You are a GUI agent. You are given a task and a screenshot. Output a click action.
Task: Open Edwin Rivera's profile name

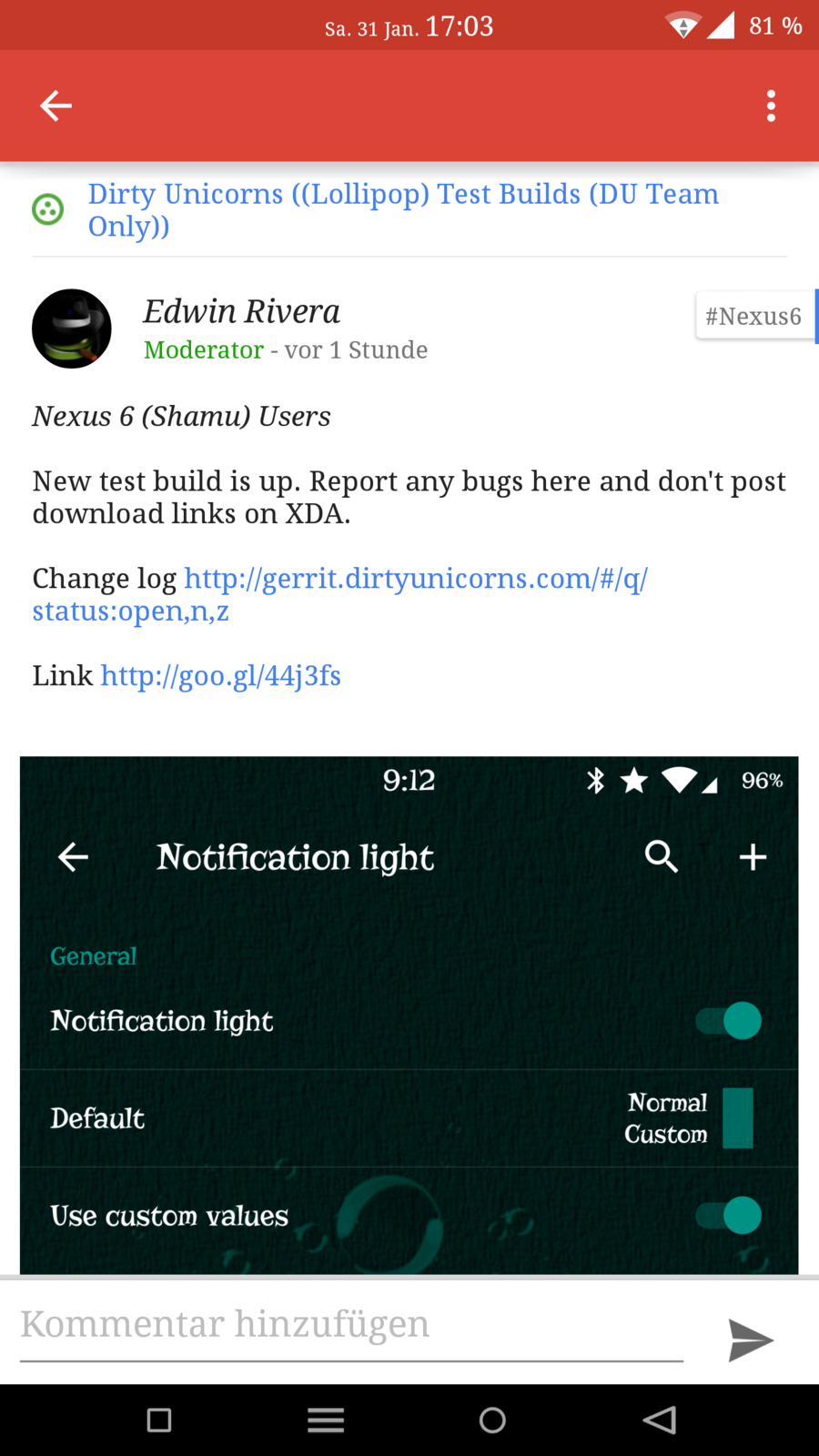241,311
